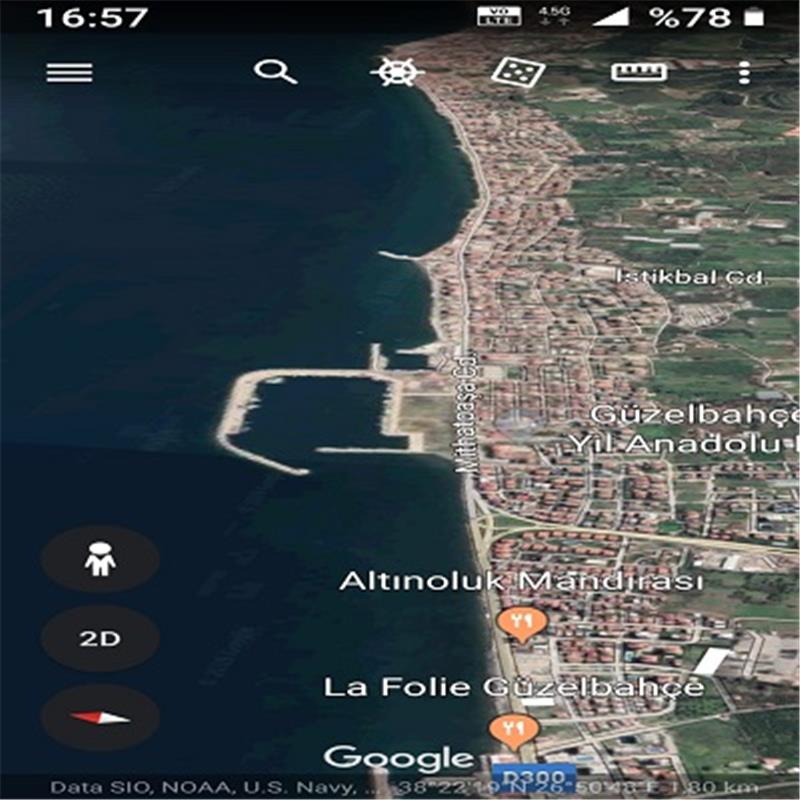This screenshot has width=800, height=800.
Task: Select the La Folie Güzelbahçe pin
Action: tap(513, 731)
